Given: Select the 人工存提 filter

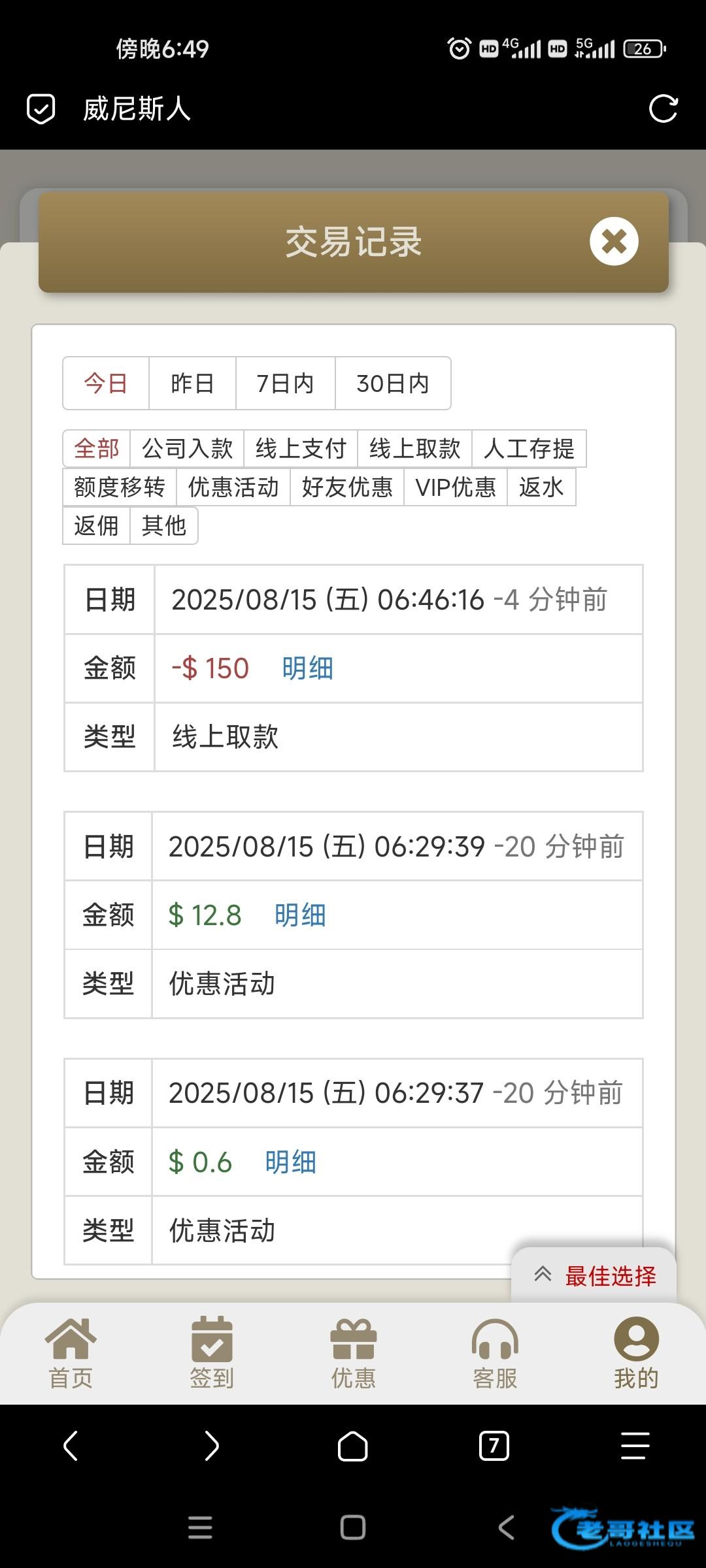Looking at the screenshot, I should (x=529, y=449).
